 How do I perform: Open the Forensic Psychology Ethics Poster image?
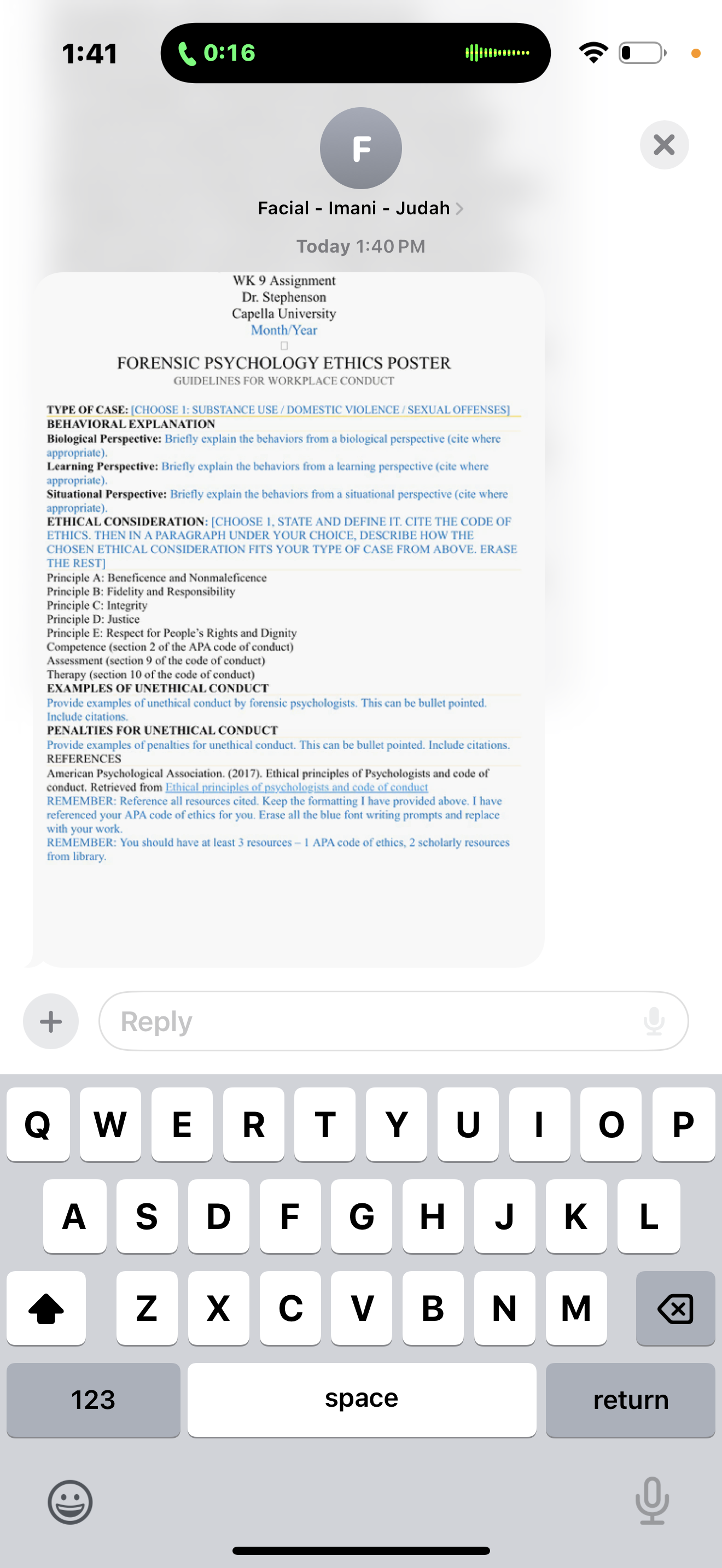(289, 619)
